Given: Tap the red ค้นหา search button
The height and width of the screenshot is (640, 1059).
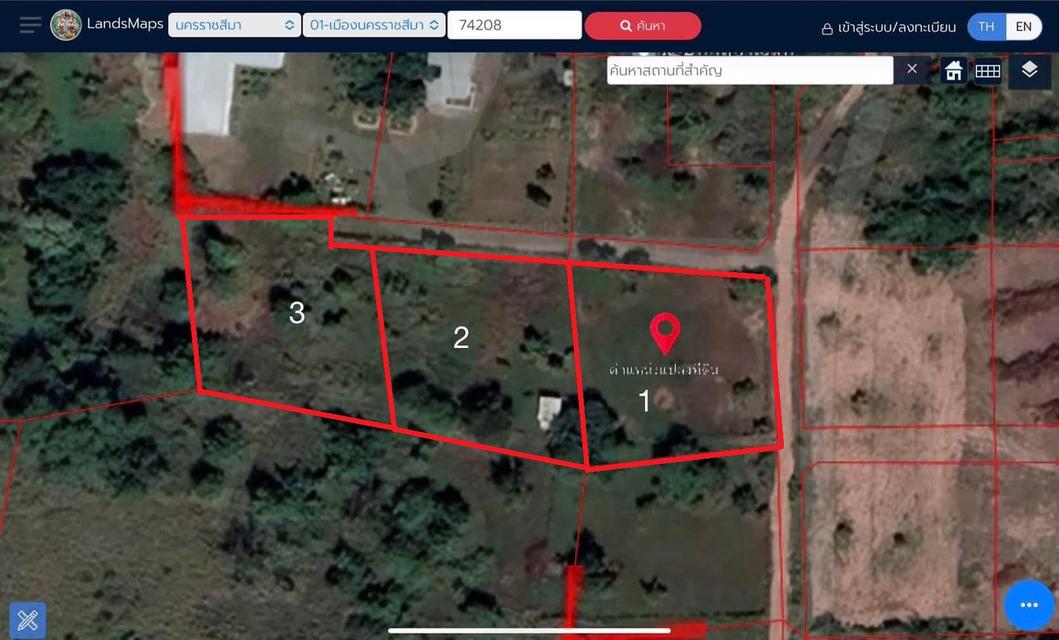Looking at the screenshot, I should point(642,26).
